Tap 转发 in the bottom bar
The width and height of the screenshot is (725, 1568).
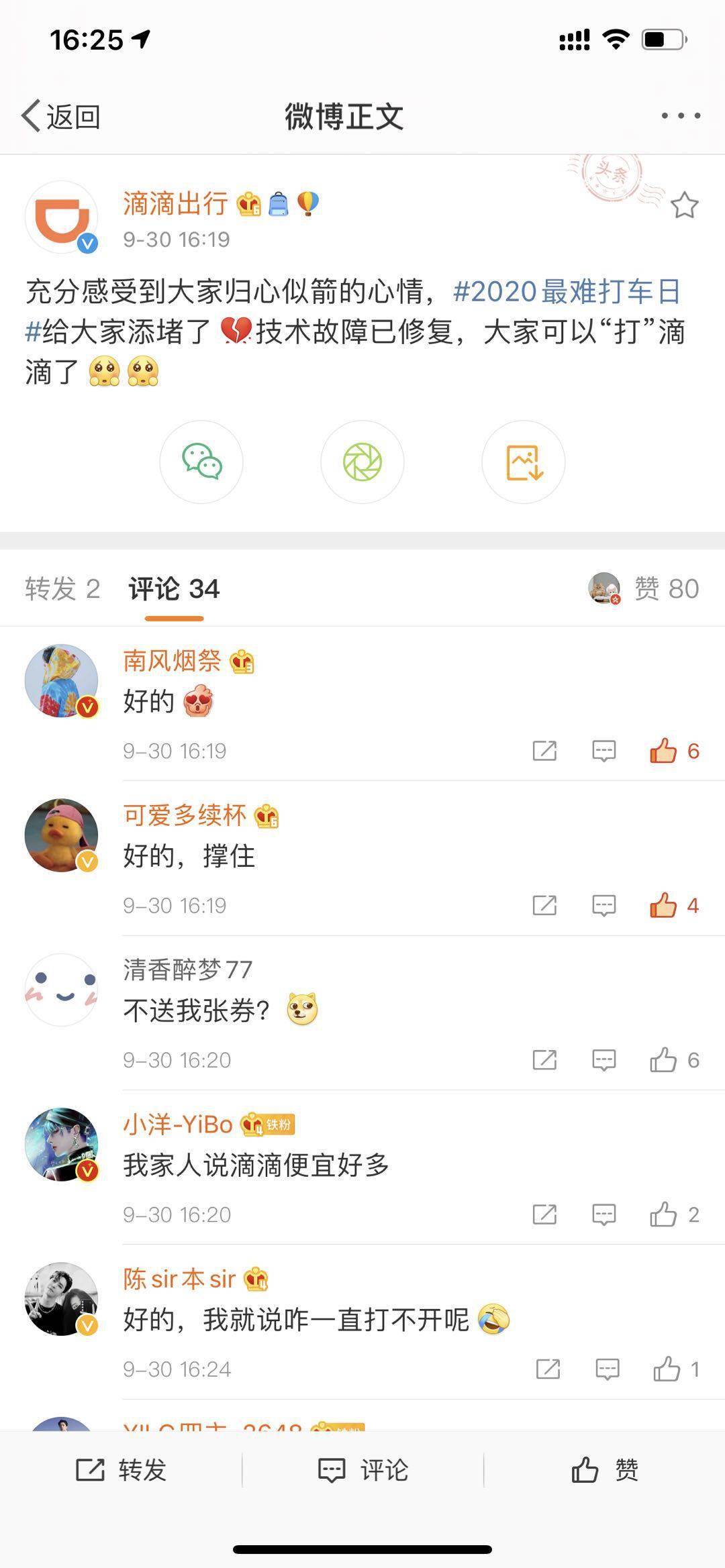coord(121,1470)
